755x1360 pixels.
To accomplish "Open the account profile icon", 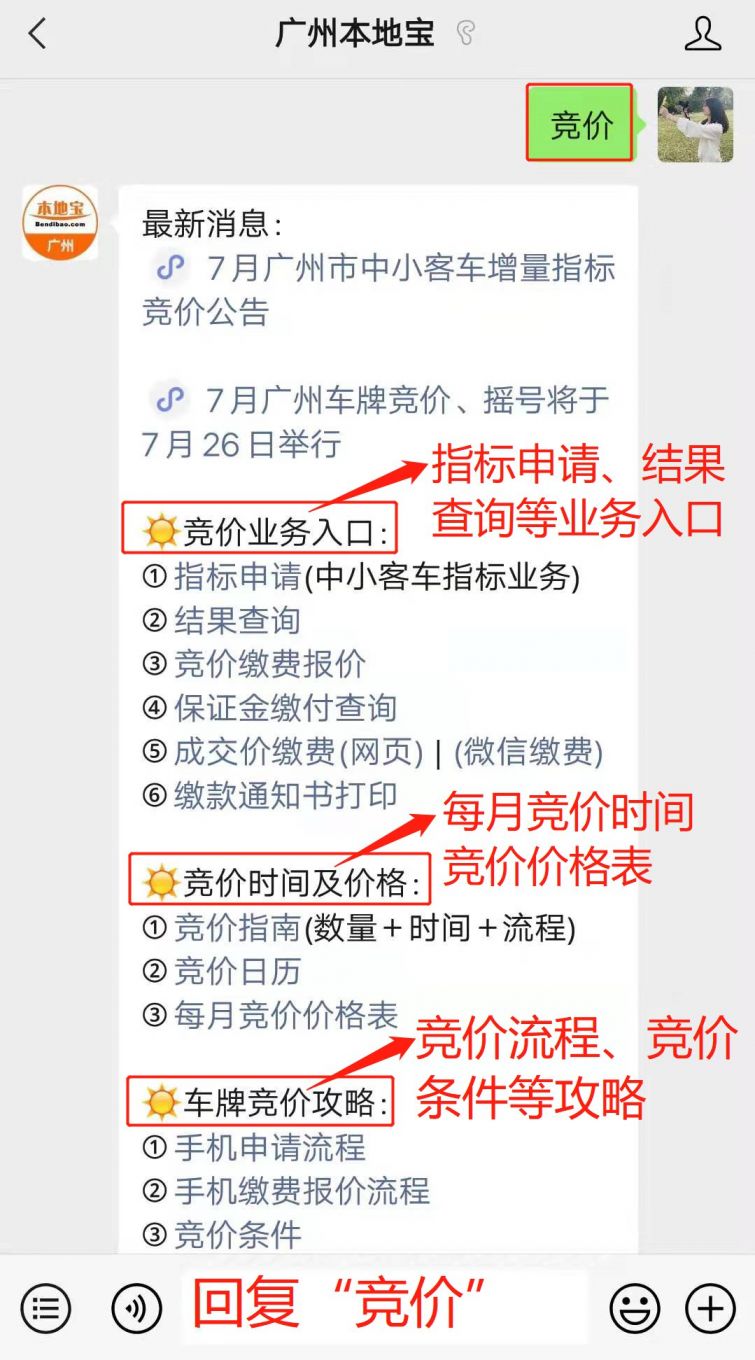I will tap(702, 34).
